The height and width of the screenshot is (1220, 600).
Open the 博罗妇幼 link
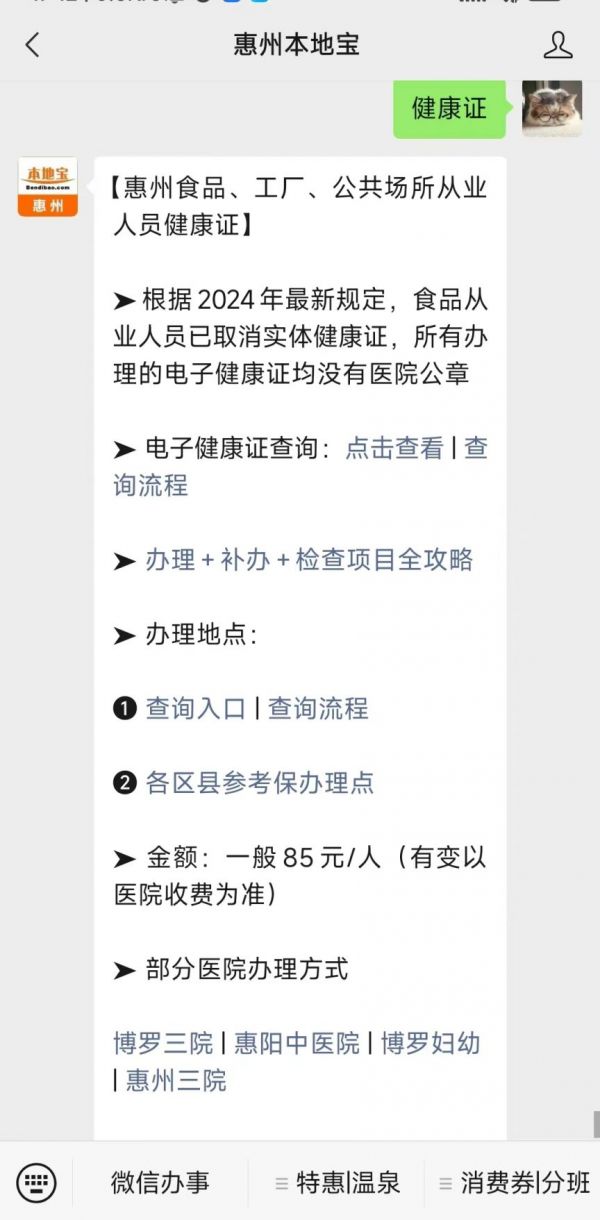pos(431,1044)
